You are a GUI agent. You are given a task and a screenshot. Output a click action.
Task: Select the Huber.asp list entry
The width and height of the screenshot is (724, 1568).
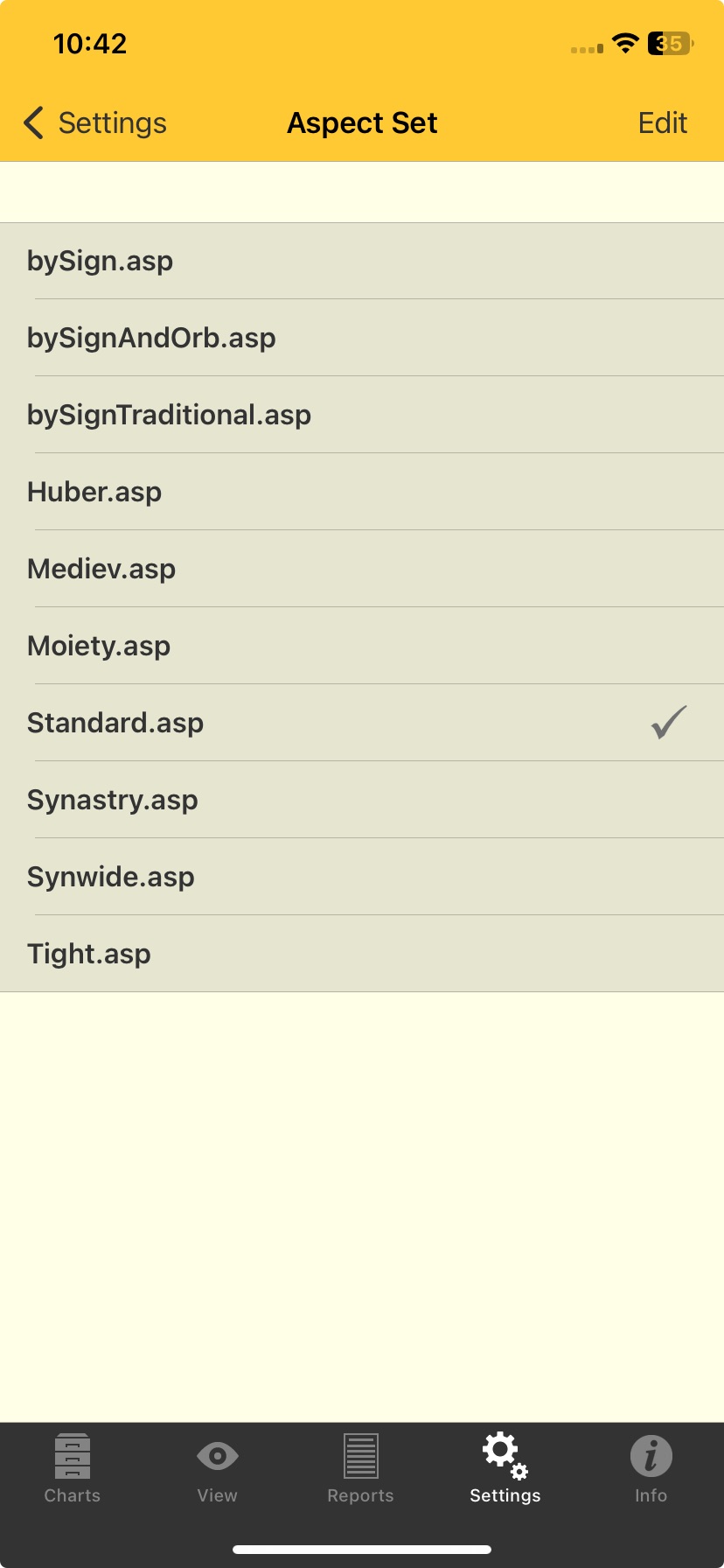click(x=94, y=491)
